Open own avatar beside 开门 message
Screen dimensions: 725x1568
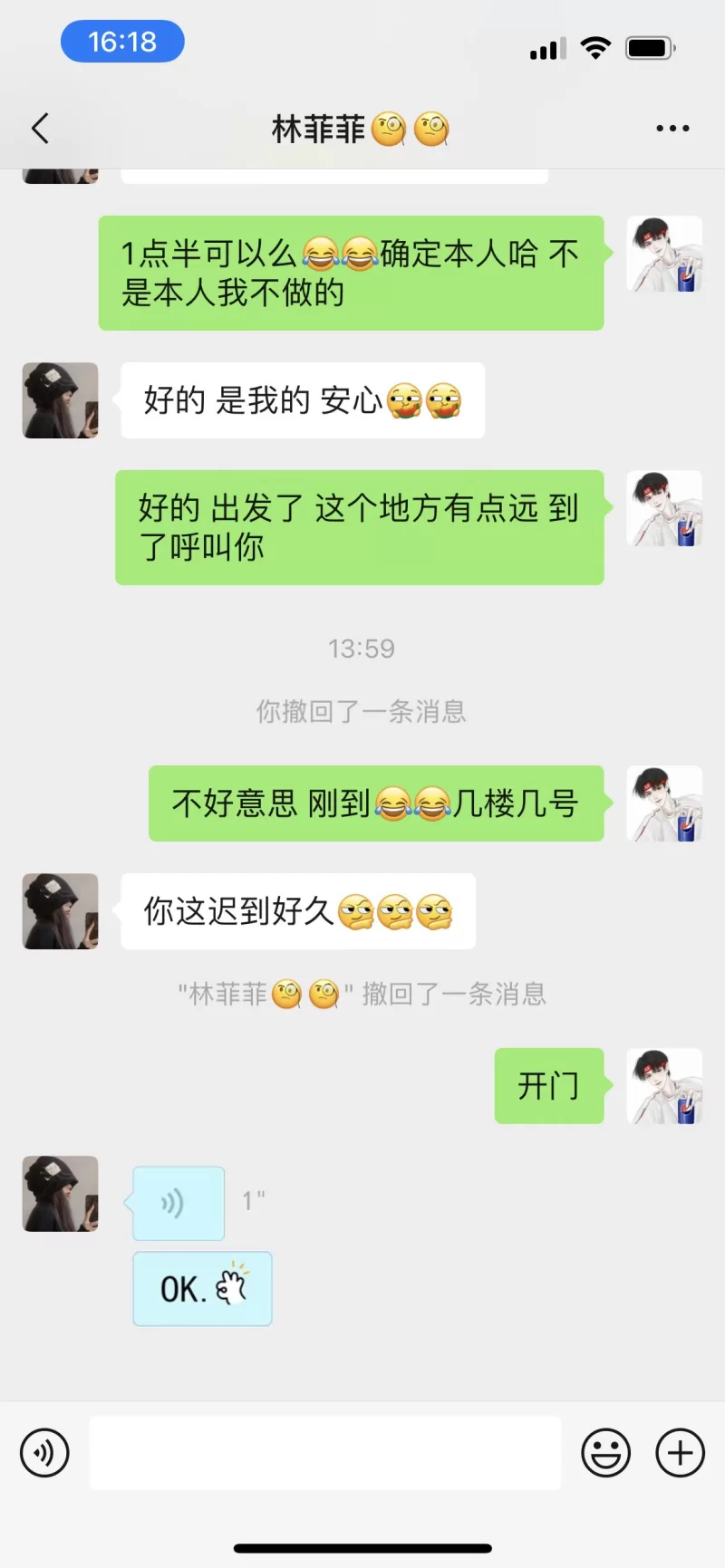click(x=664, y=1086)
